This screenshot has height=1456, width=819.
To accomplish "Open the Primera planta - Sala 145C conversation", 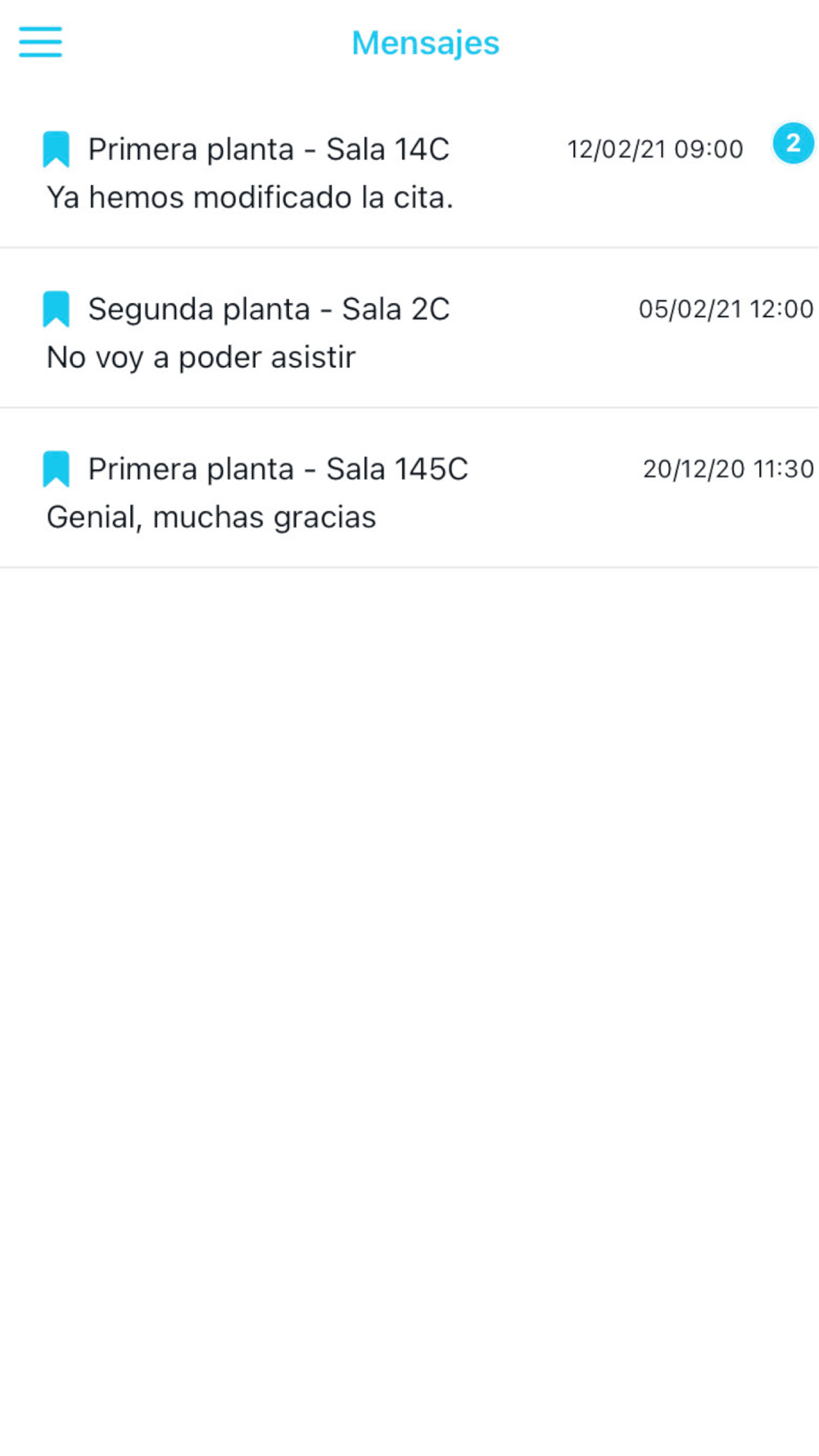I will point(409,488).
